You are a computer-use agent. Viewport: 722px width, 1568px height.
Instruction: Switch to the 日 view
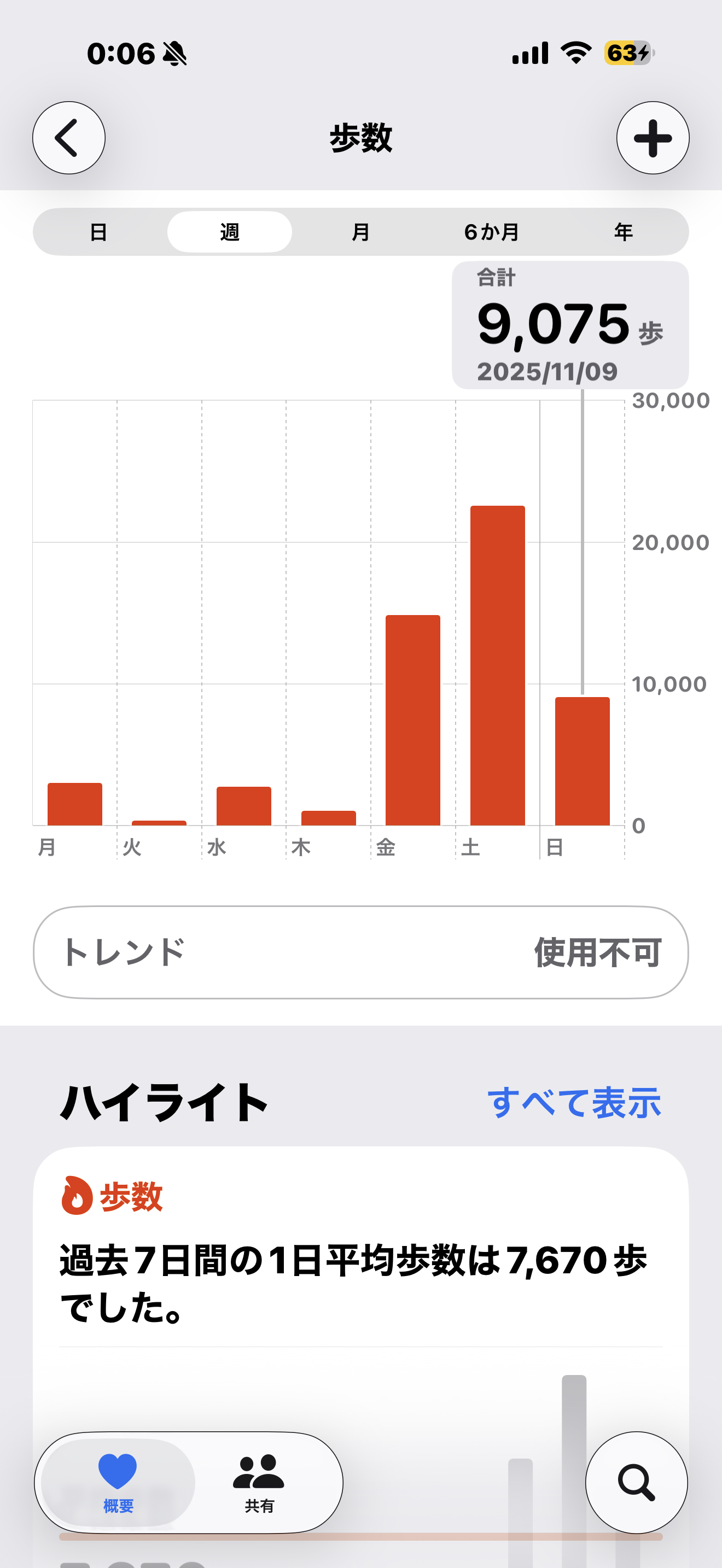click(98, 232)
